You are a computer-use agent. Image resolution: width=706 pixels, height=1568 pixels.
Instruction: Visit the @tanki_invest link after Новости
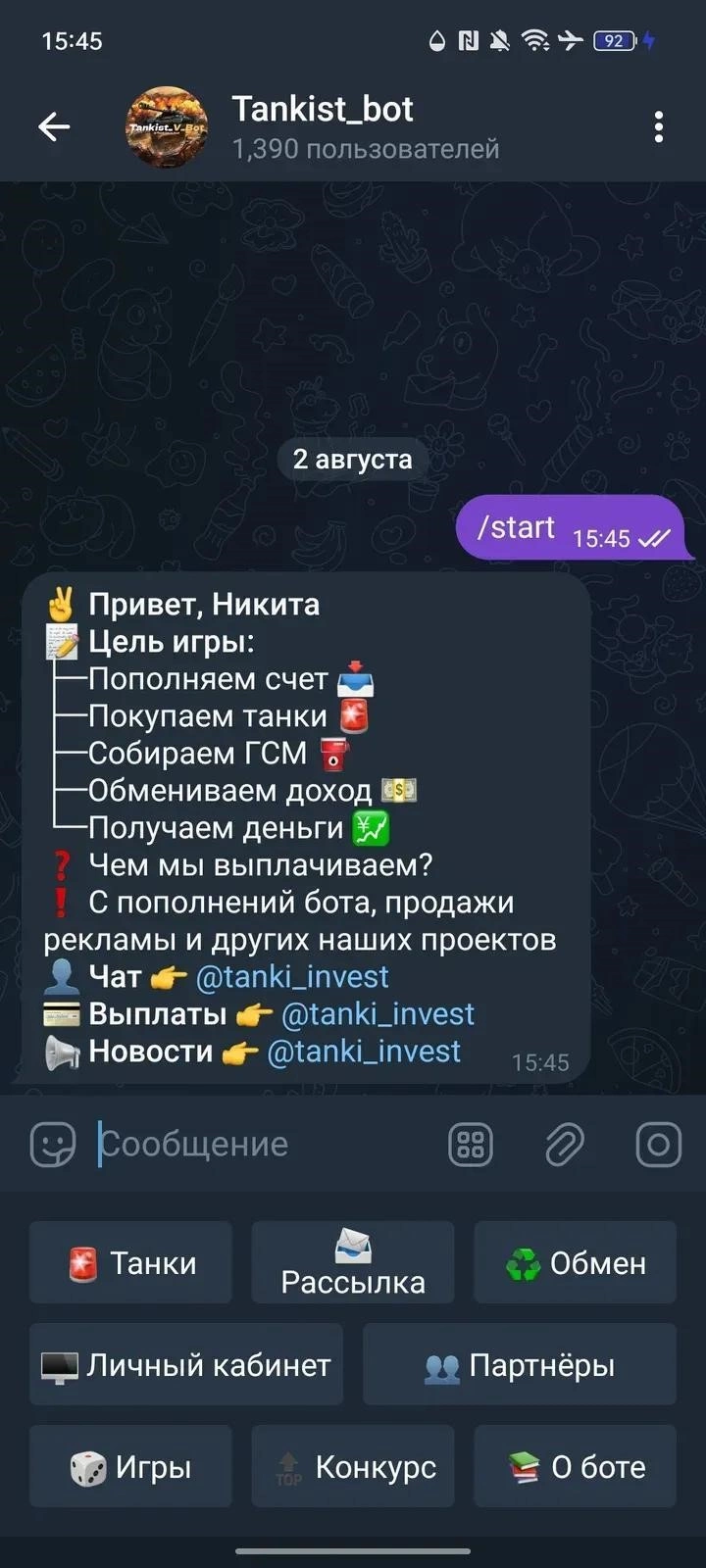(364, 1051)
